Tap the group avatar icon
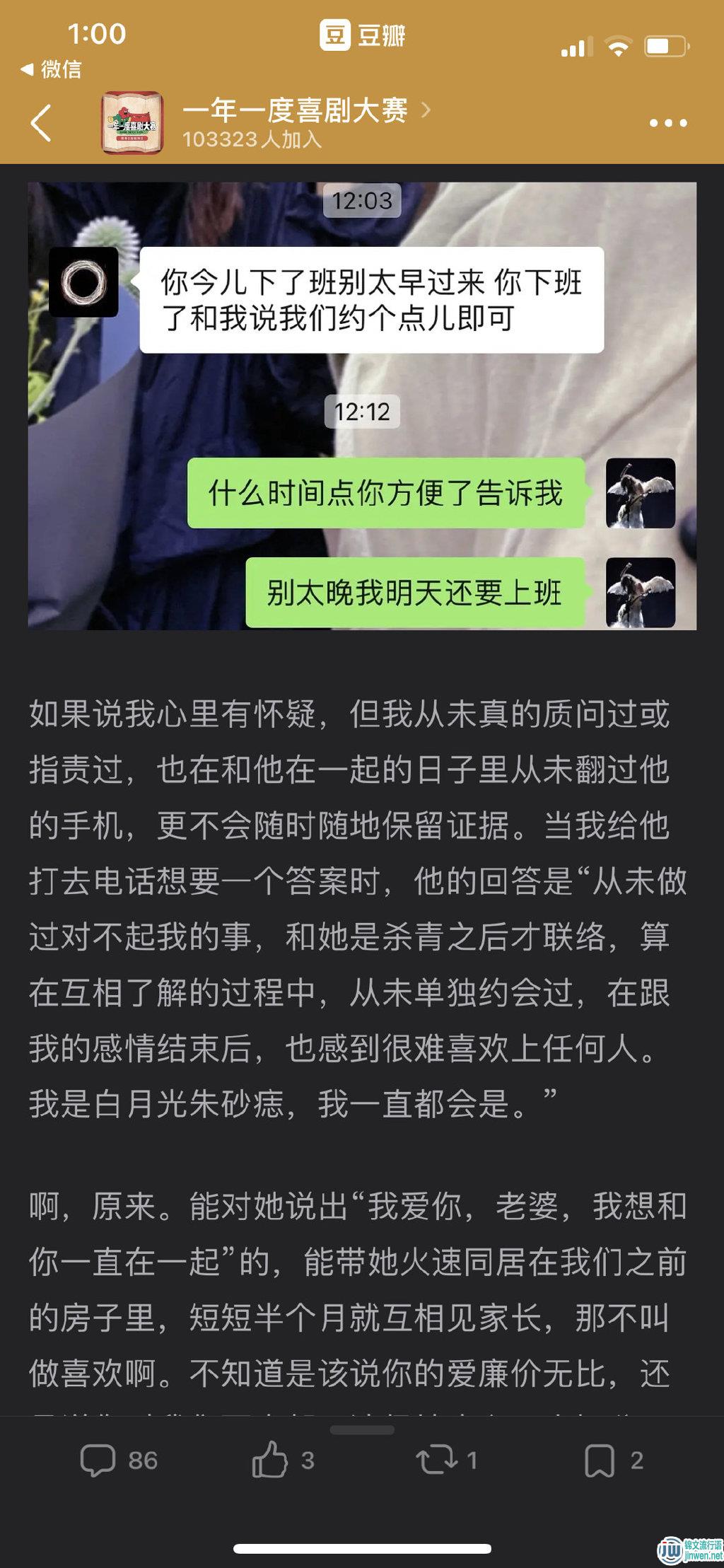 coord(132,122)
